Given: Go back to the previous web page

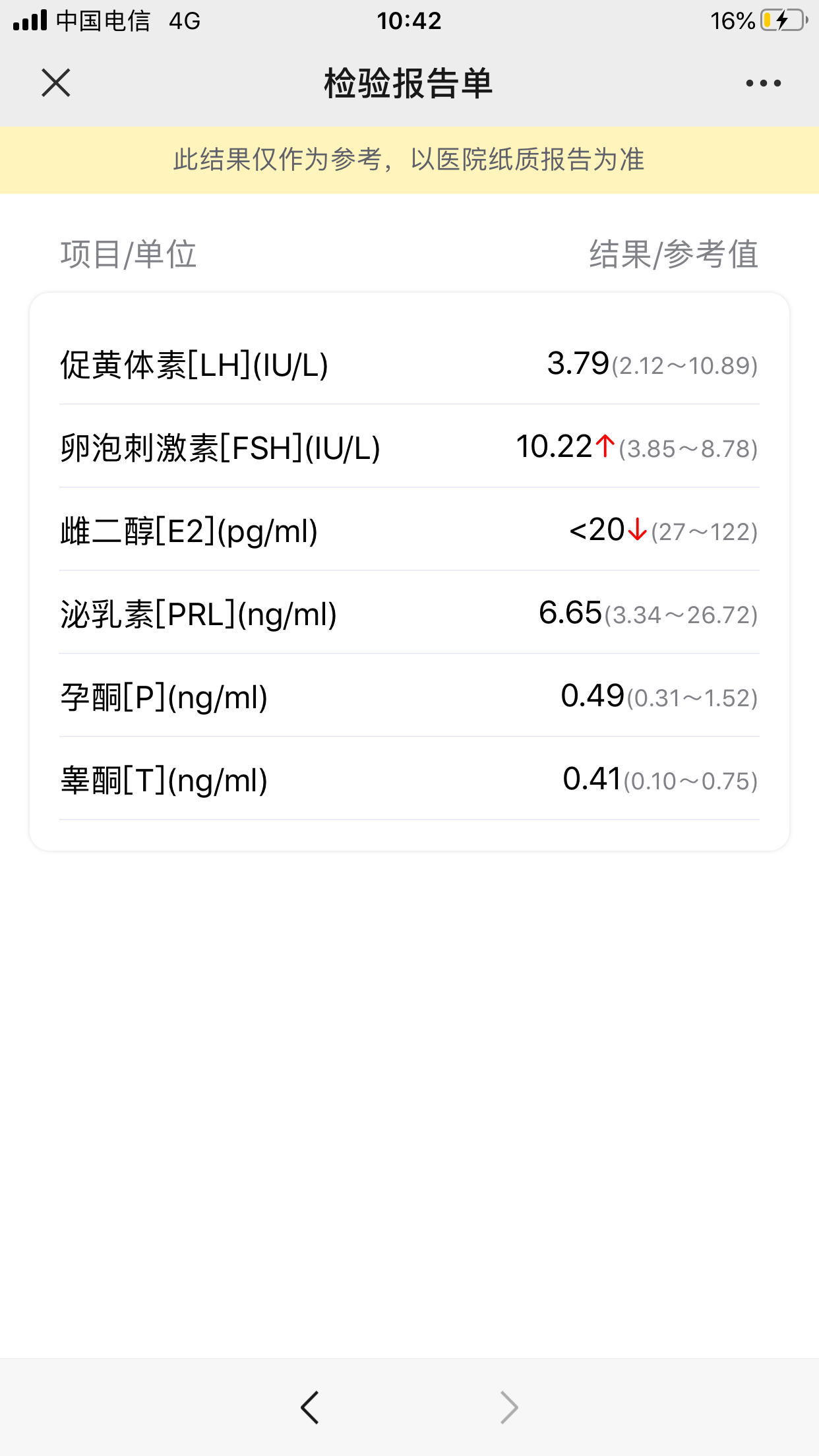Looking at the screenshot, I should (x=310, y=1408).
